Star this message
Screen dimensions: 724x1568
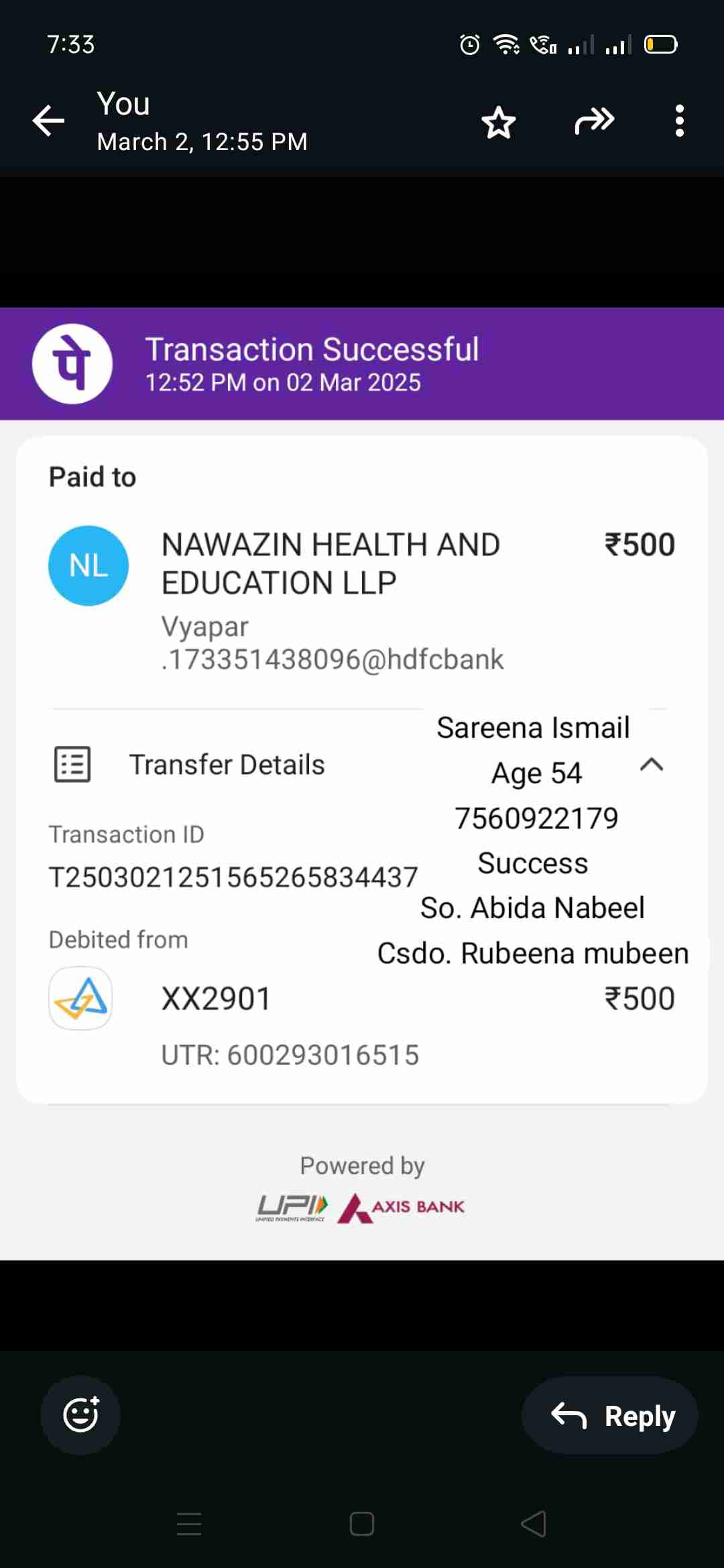[x=498, y=122]
